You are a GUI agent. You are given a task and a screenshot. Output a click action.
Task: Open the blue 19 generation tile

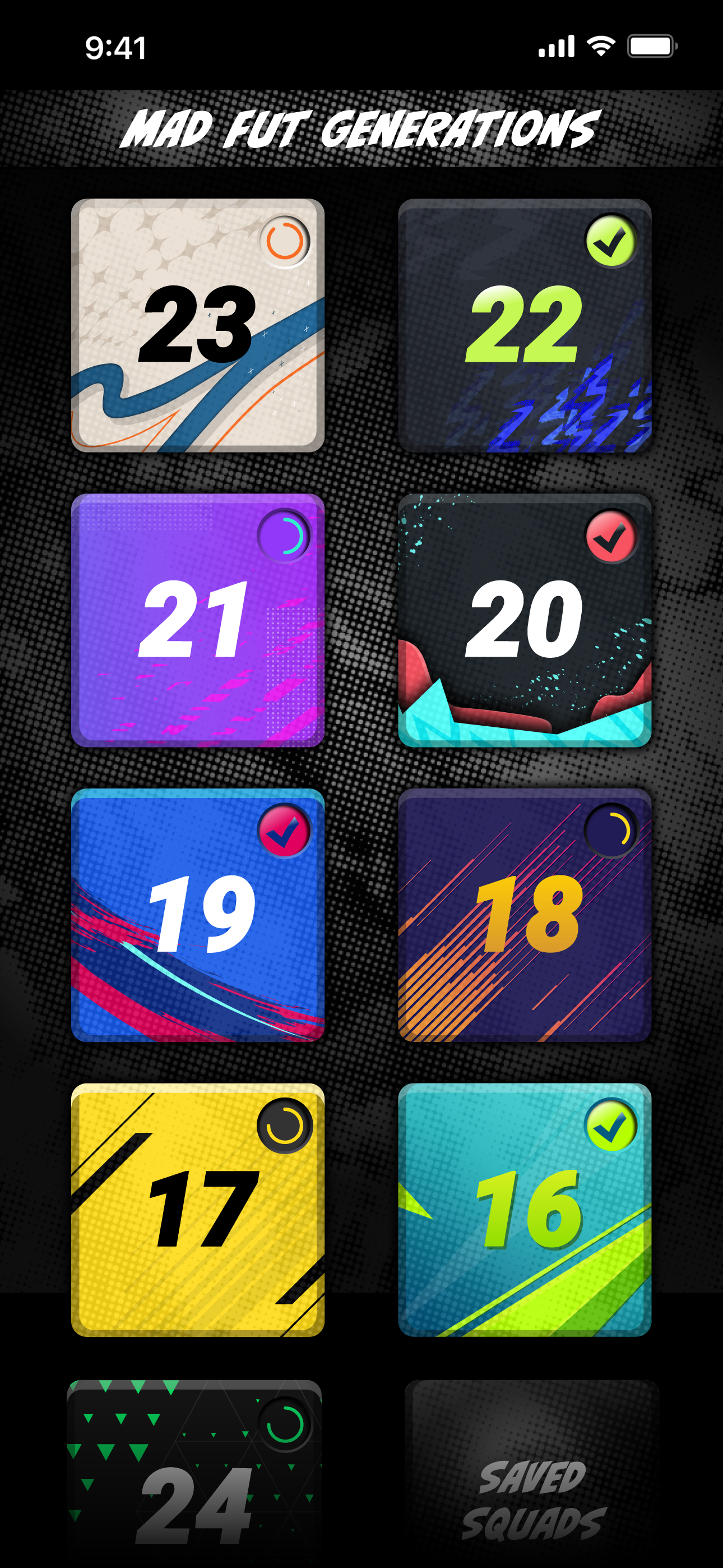tap(197, 915)
